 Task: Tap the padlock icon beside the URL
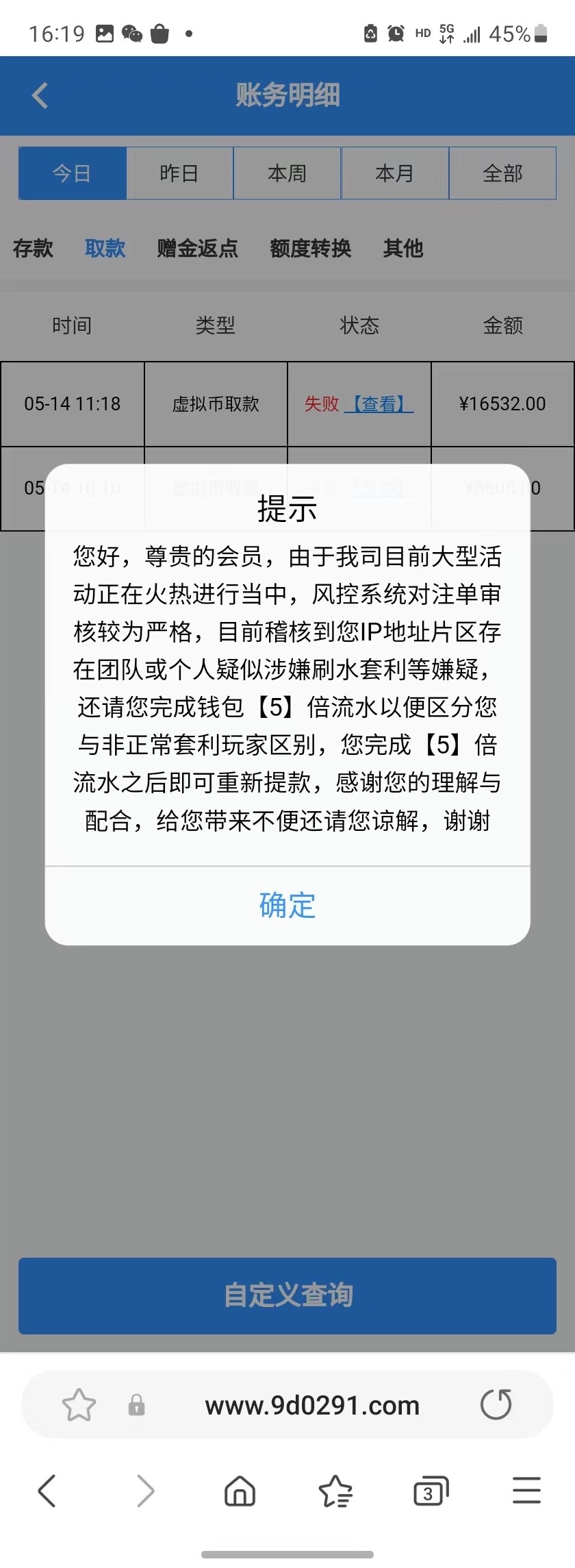tap(136, 1404)
